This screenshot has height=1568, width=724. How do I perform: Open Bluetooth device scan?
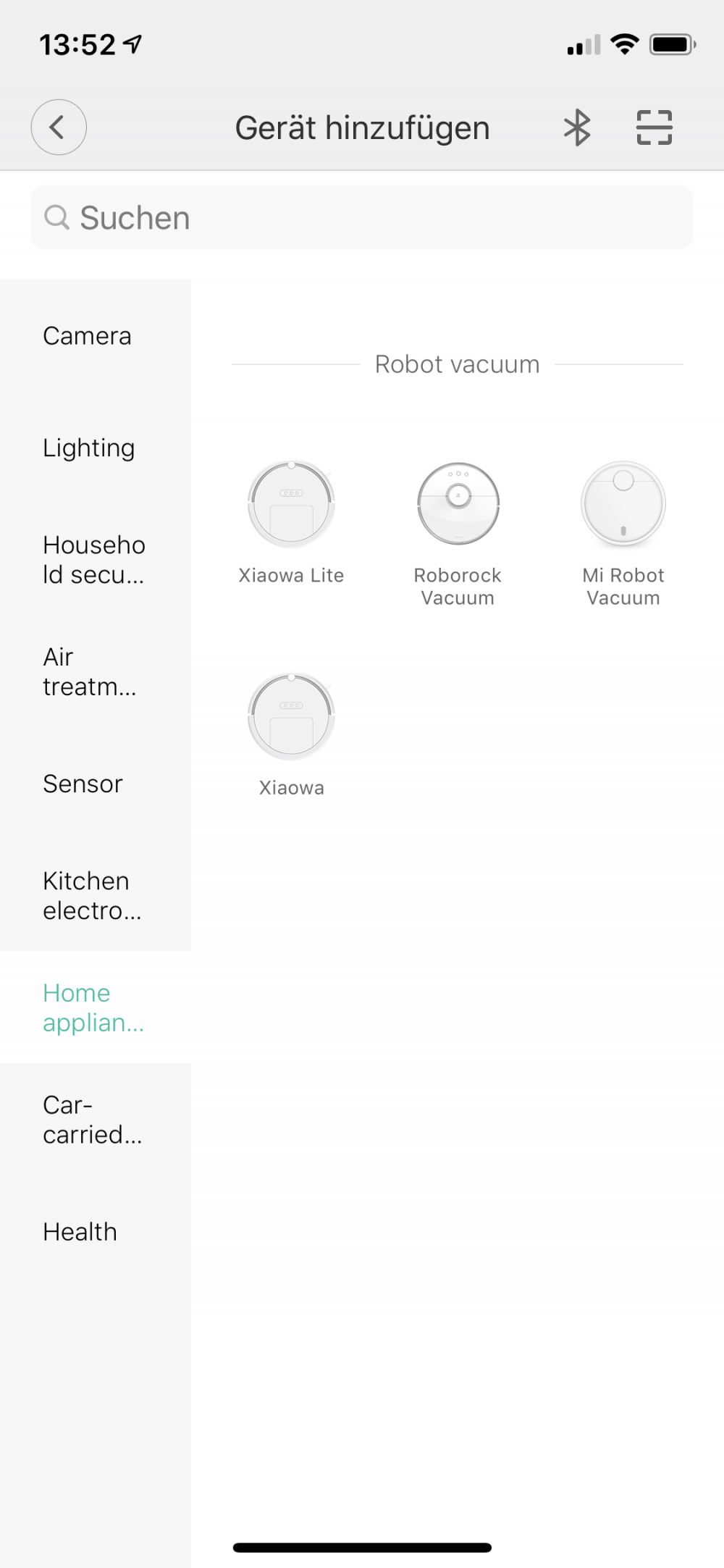[577, 128]
